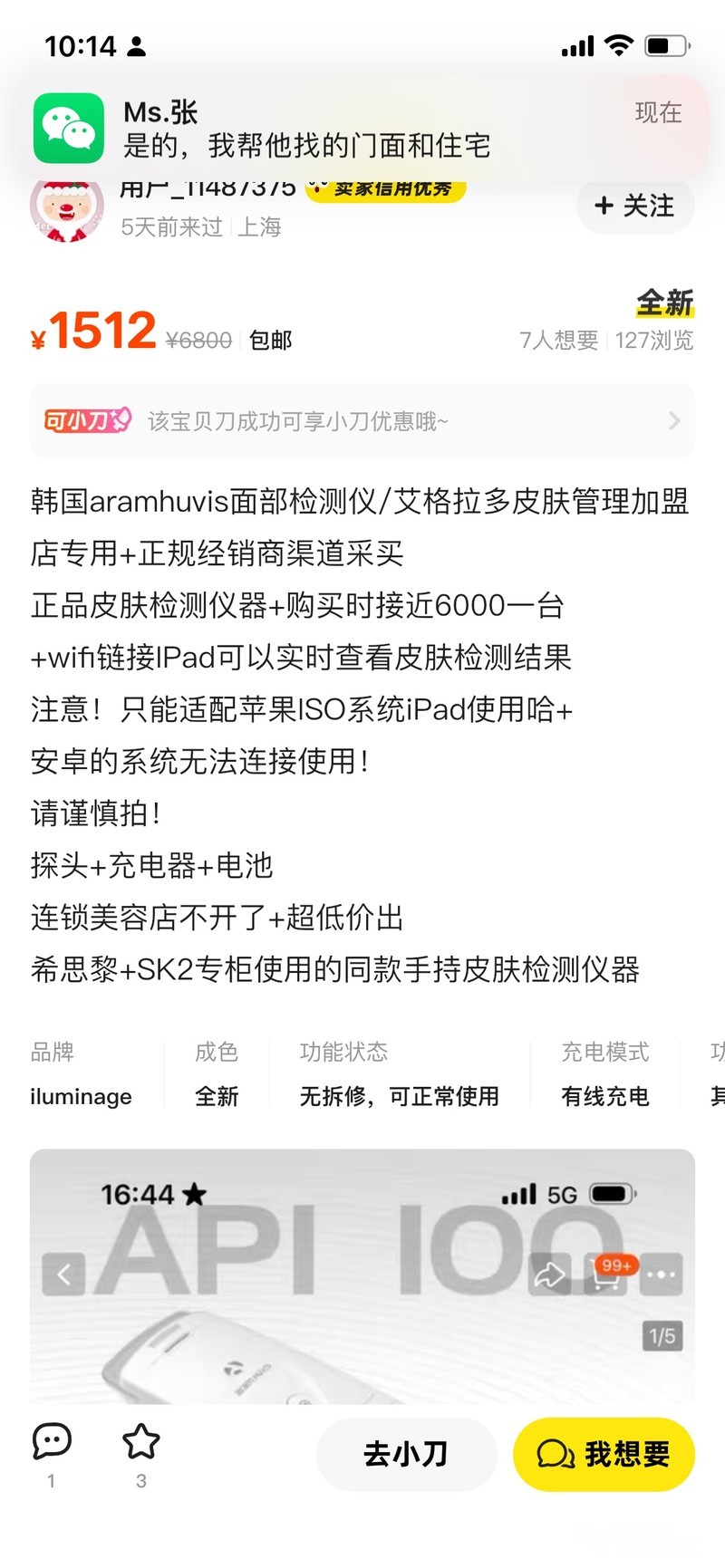
Task: Open the comment icon at bottom
Action: [52, 1443]
